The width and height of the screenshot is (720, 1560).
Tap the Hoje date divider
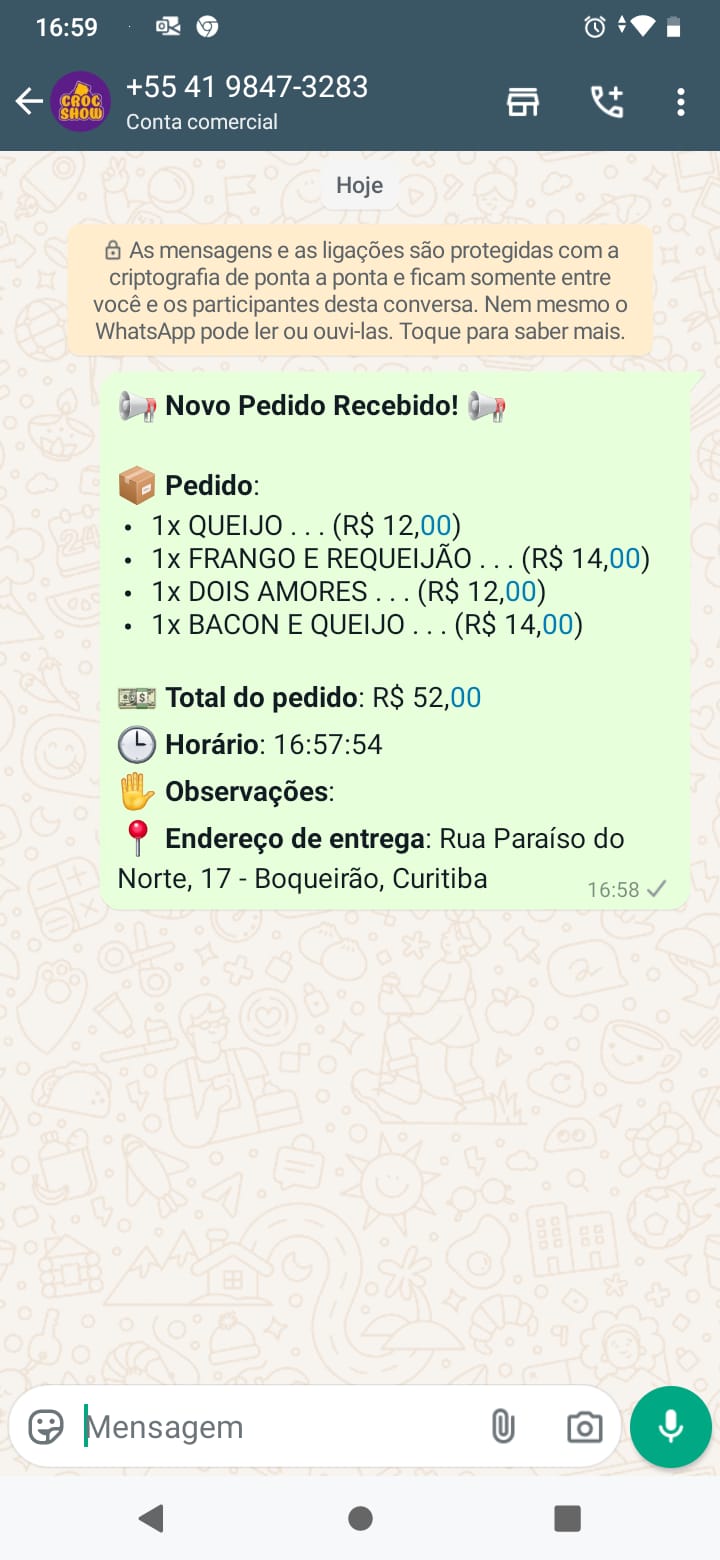pyautogui.click(x=359, y=185)
